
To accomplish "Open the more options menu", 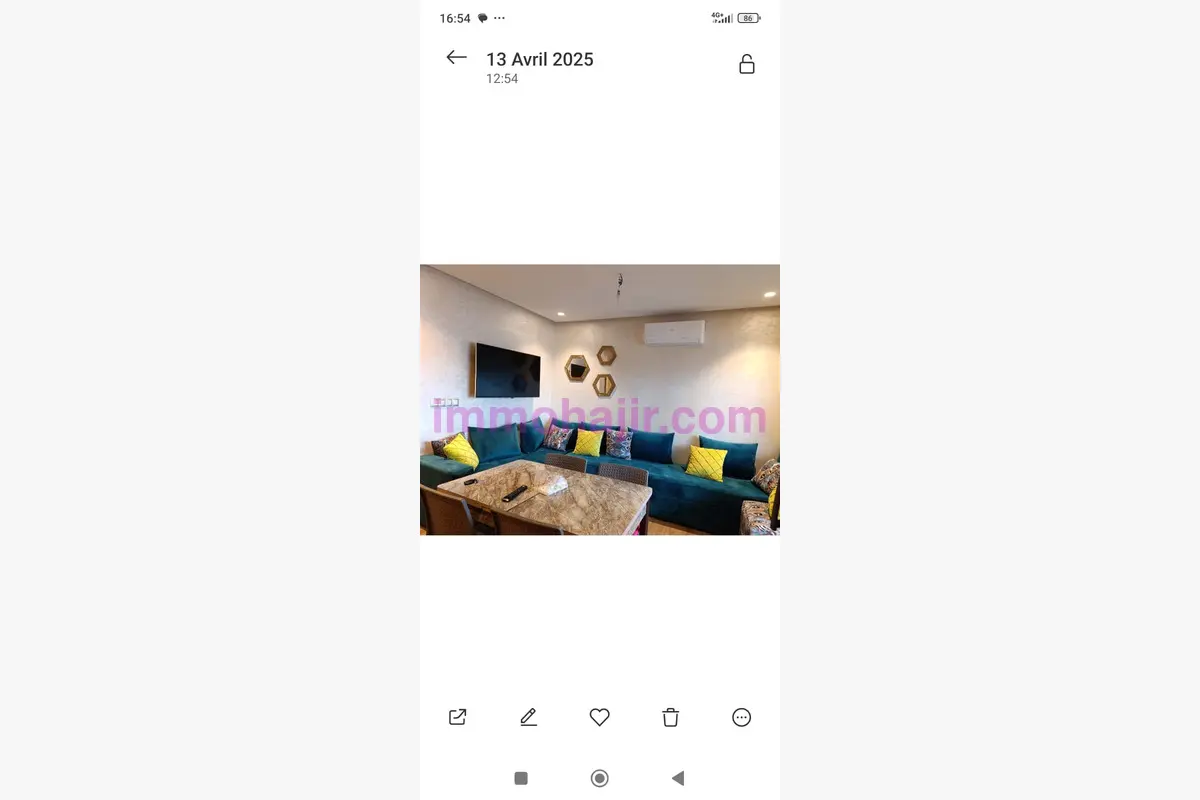I will [x=742, y=717].
